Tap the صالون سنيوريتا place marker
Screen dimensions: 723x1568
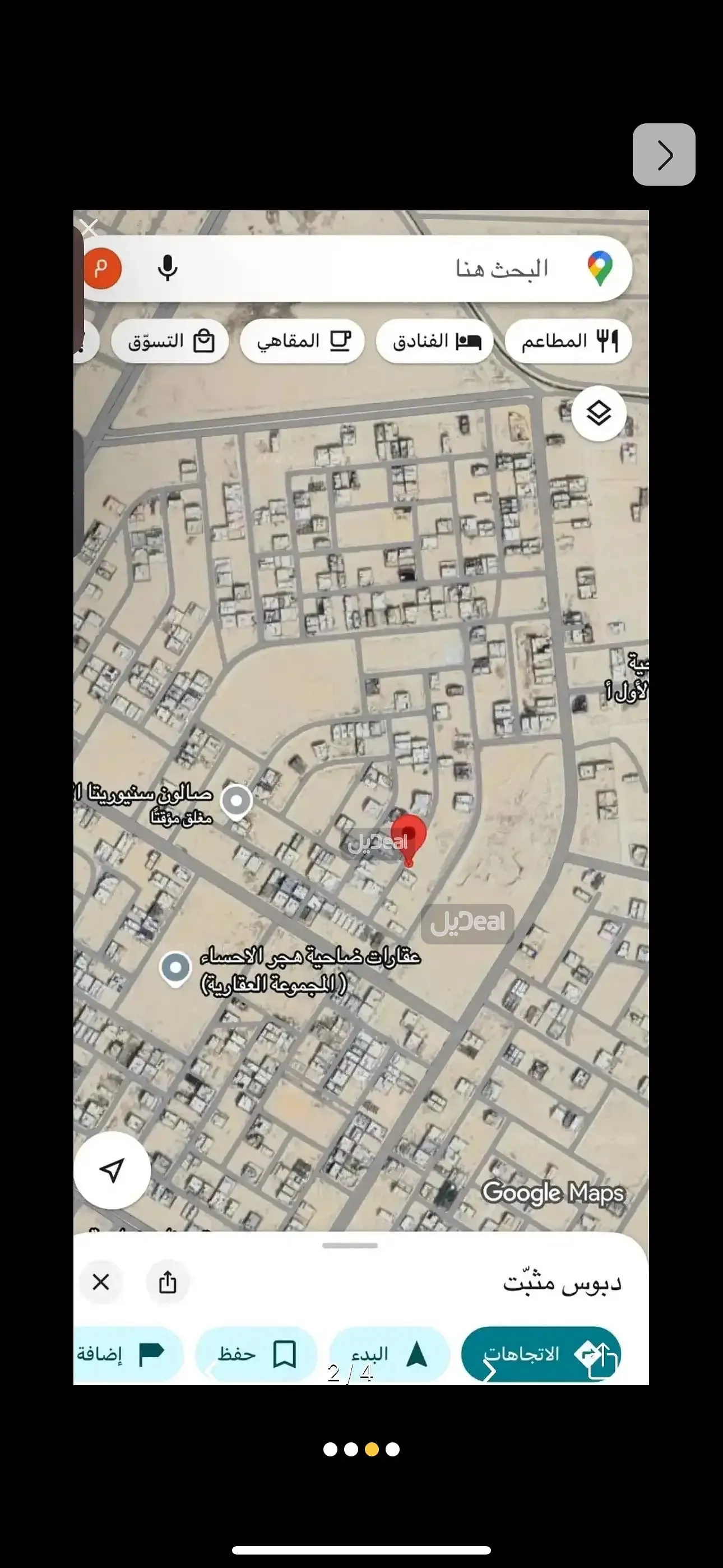pos(236,800)
